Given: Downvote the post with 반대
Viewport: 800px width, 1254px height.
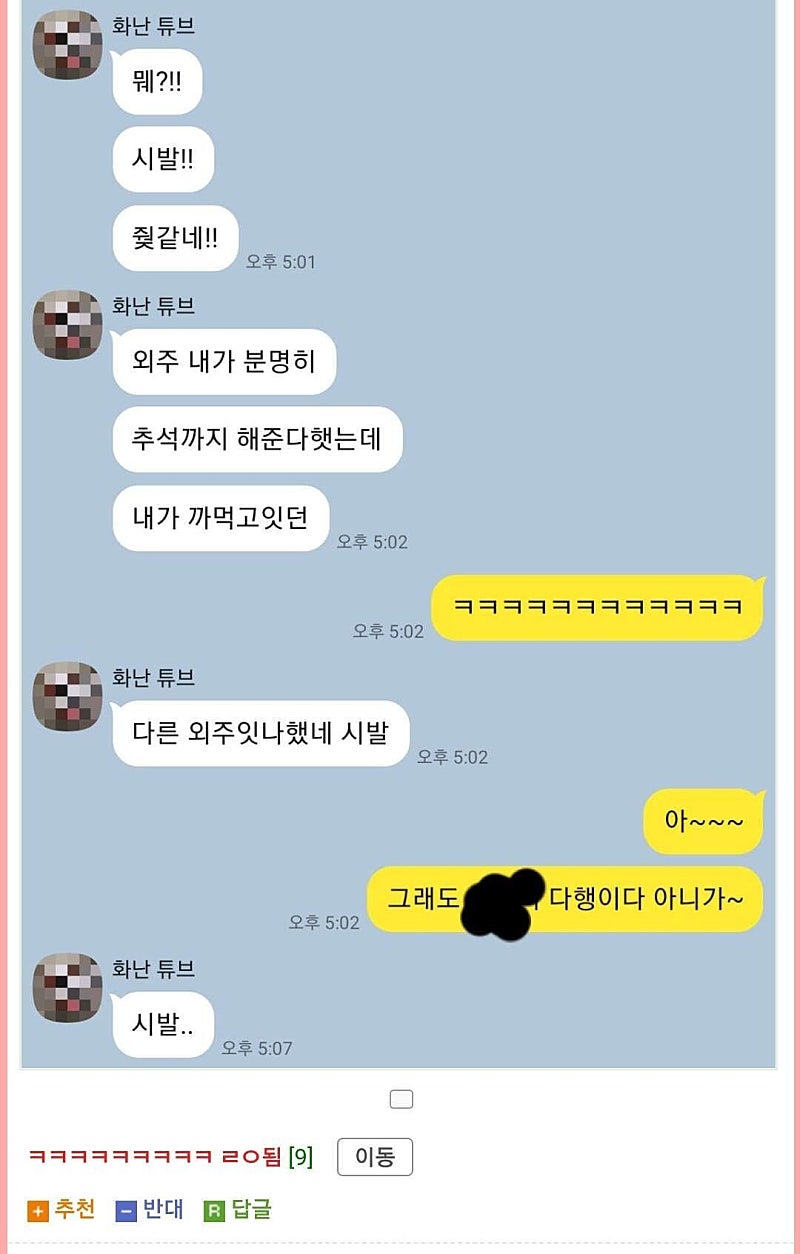Looking at the screenshot, I should click(150, 1210).
